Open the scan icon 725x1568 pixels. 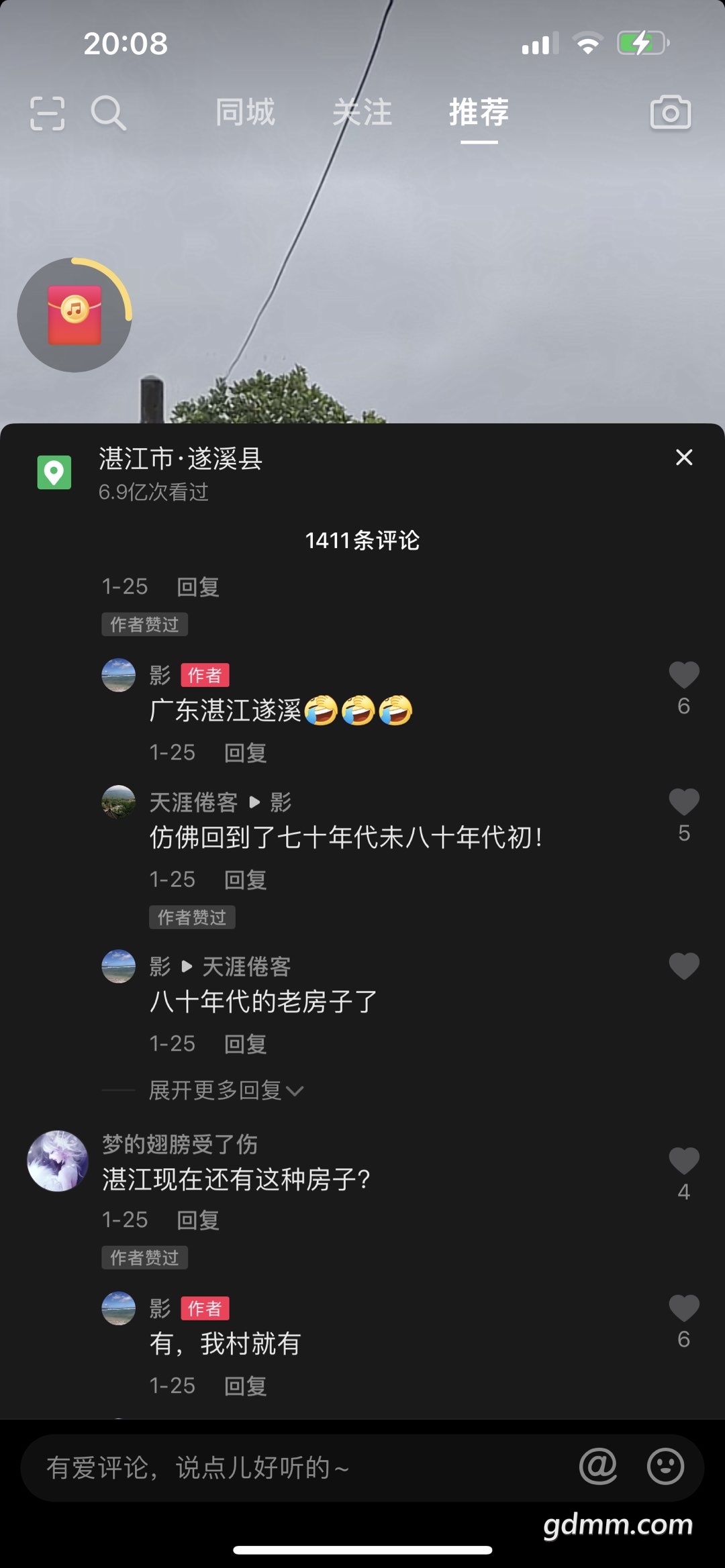pyautogui.click(x=48, y=113)
